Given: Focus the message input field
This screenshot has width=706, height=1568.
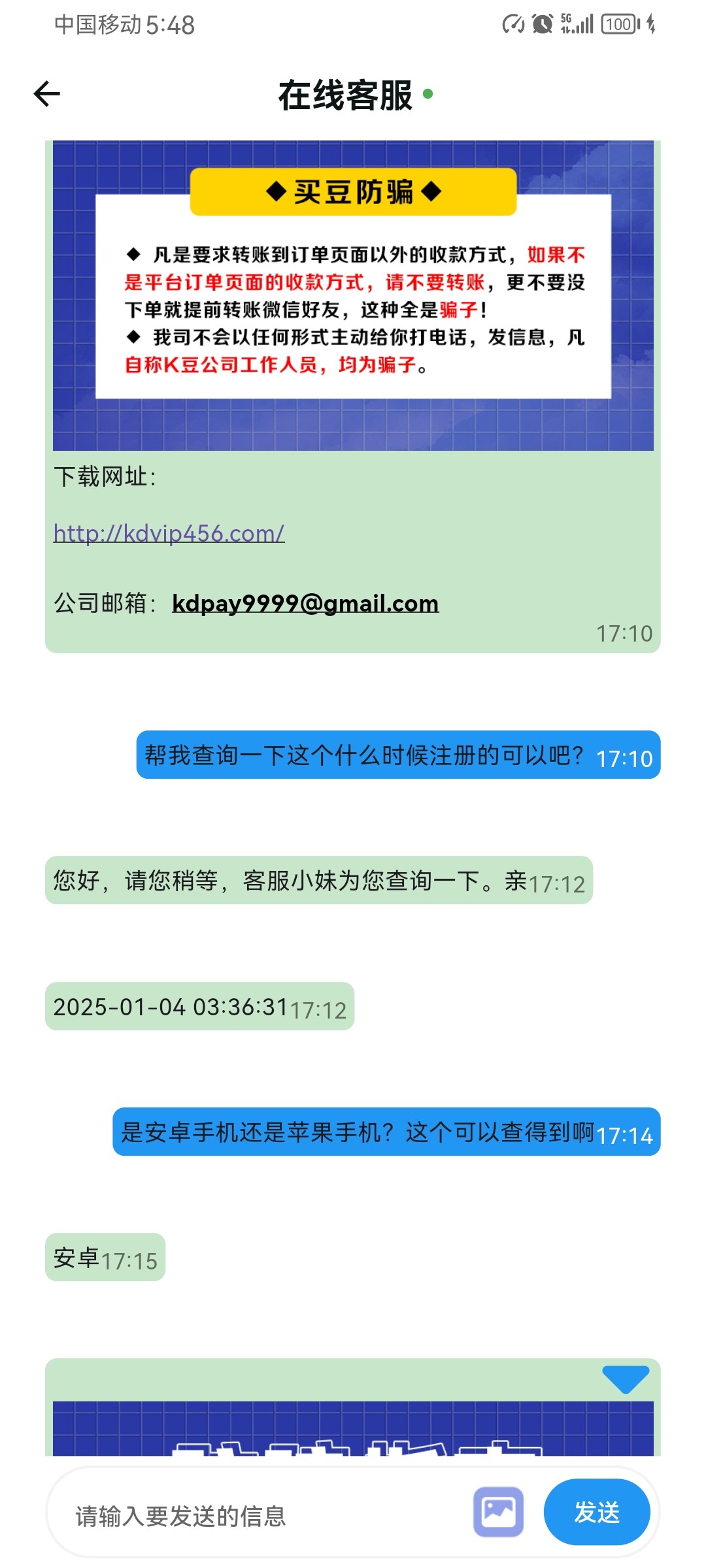Looking at the screenshot, I should [x=261, y=1515].
